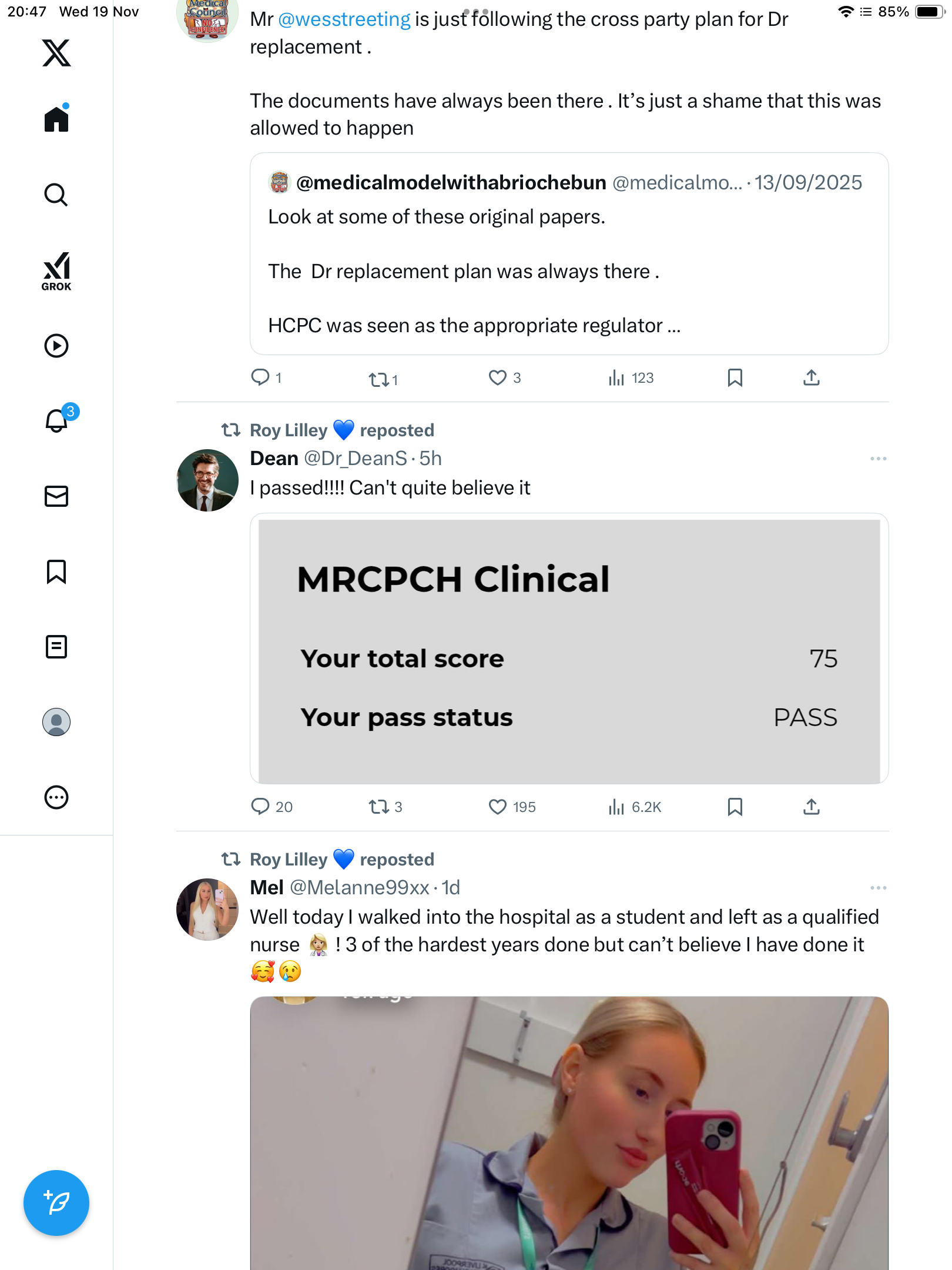Open the search page
The width and height of the screenshot is (952, 1270).
[56, 195]
